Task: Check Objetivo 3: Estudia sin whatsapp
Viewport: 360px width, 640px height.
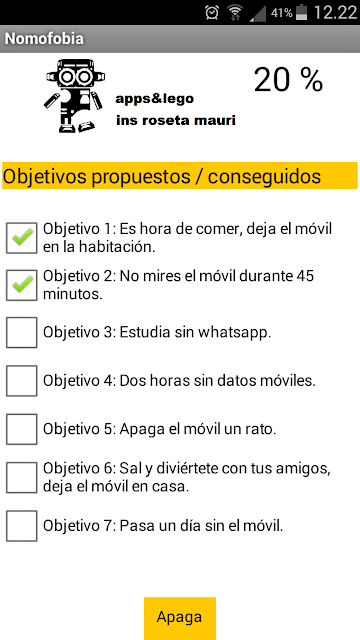Action: [22, 332]
